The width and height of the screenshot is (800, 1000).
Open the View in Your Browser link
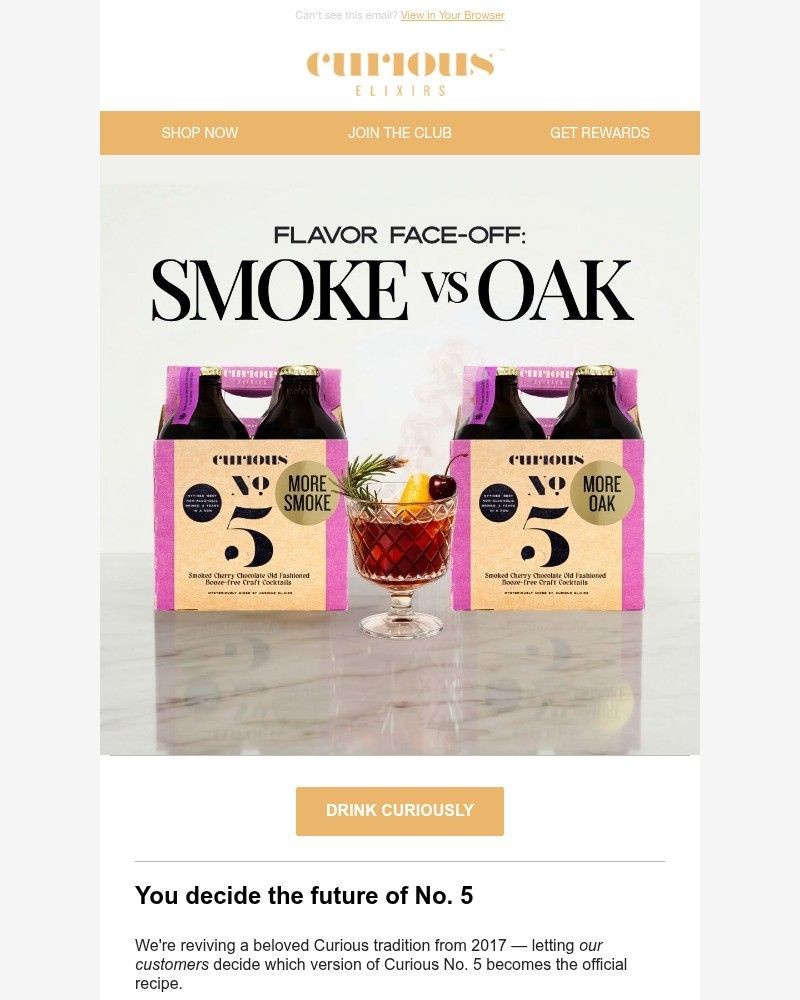pyautogui.click(x=451, y=16)
